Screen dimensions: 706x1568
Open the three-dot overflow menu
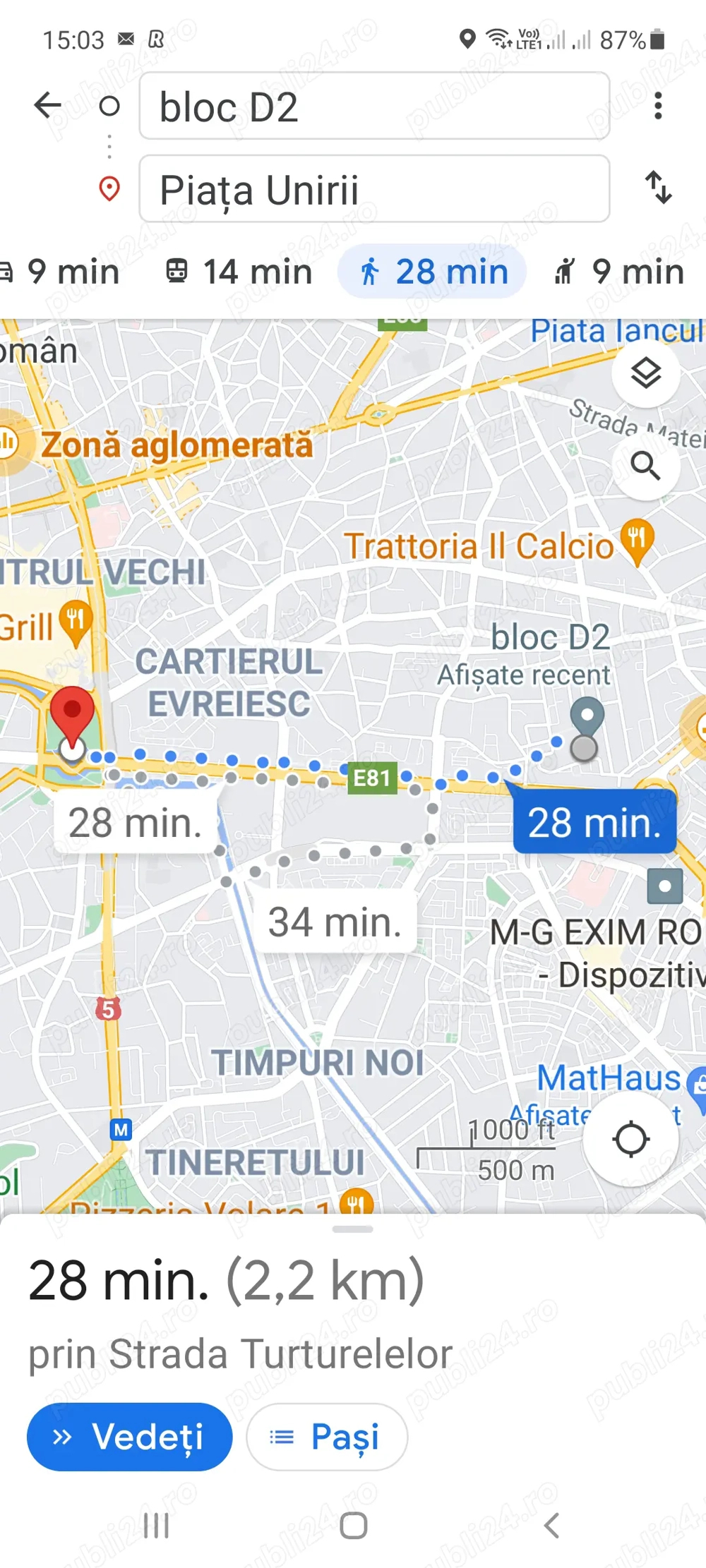(658, 106)
